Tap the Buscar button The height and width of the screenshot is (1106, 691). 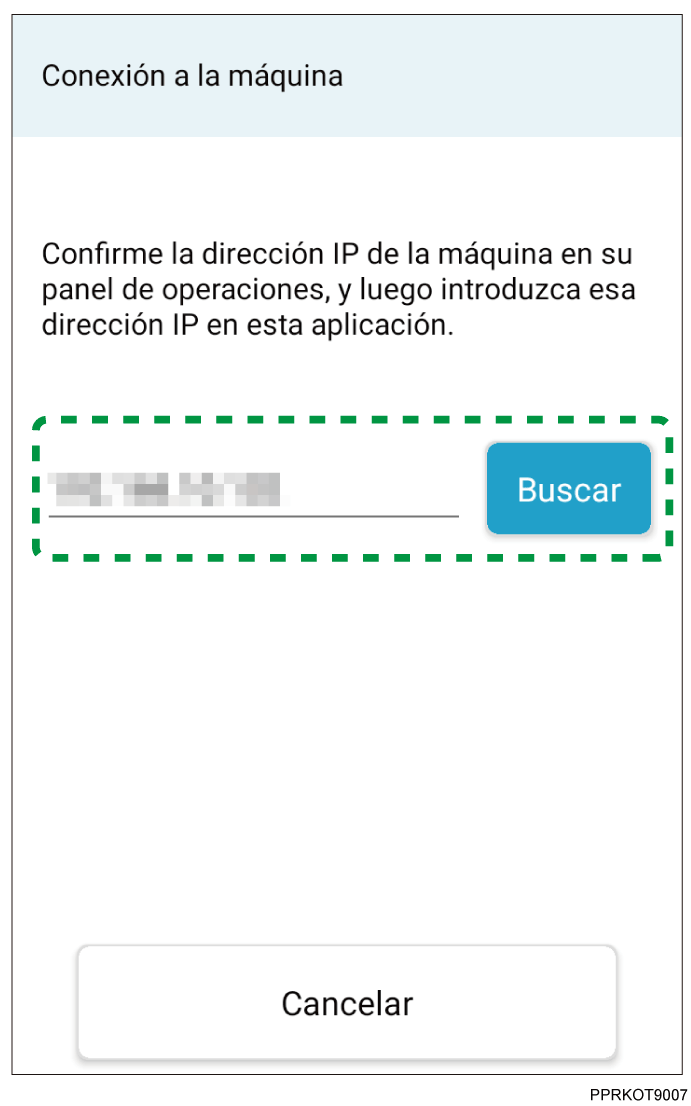pos(568,489)
